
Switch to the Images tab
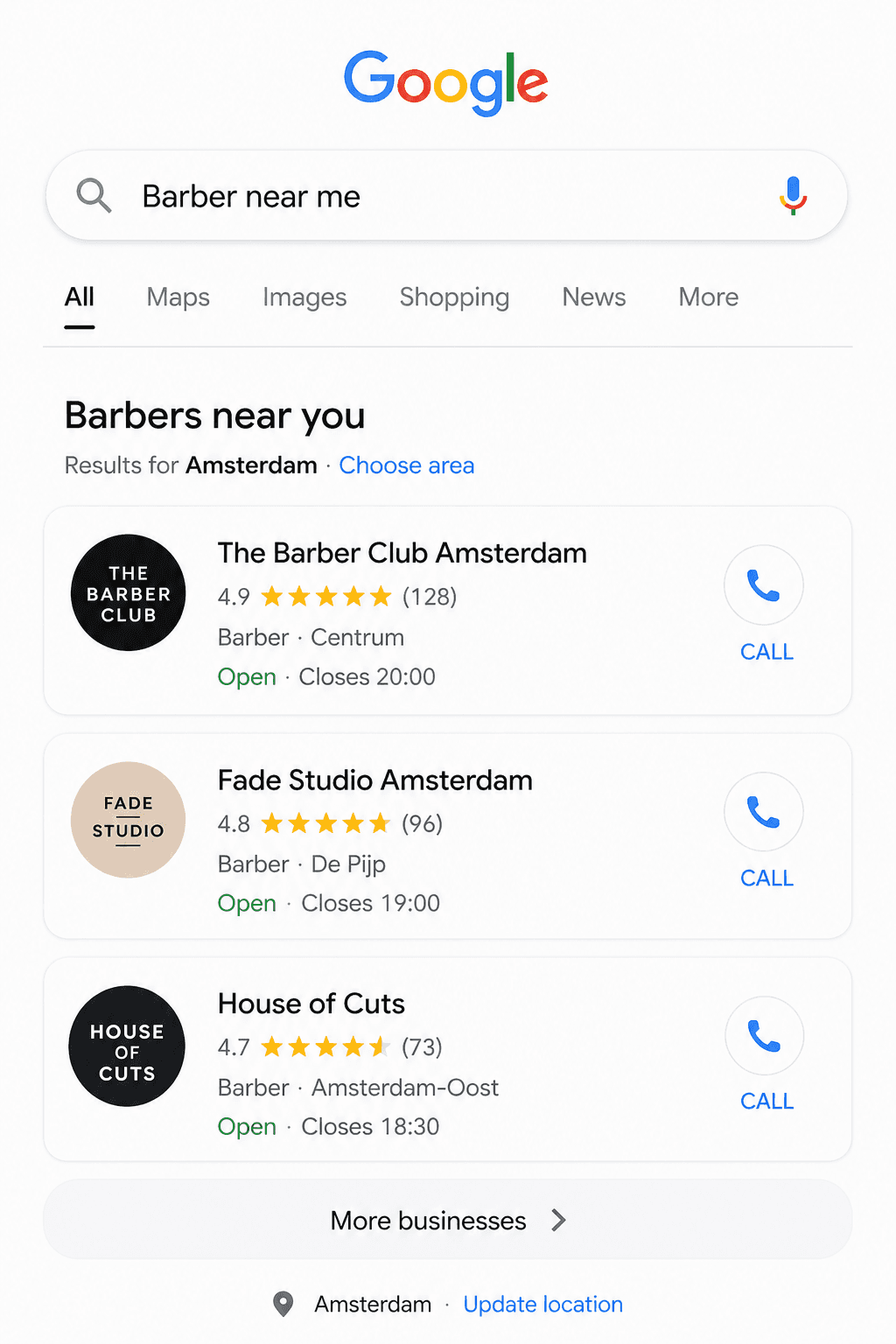click(x=304, y=297)
